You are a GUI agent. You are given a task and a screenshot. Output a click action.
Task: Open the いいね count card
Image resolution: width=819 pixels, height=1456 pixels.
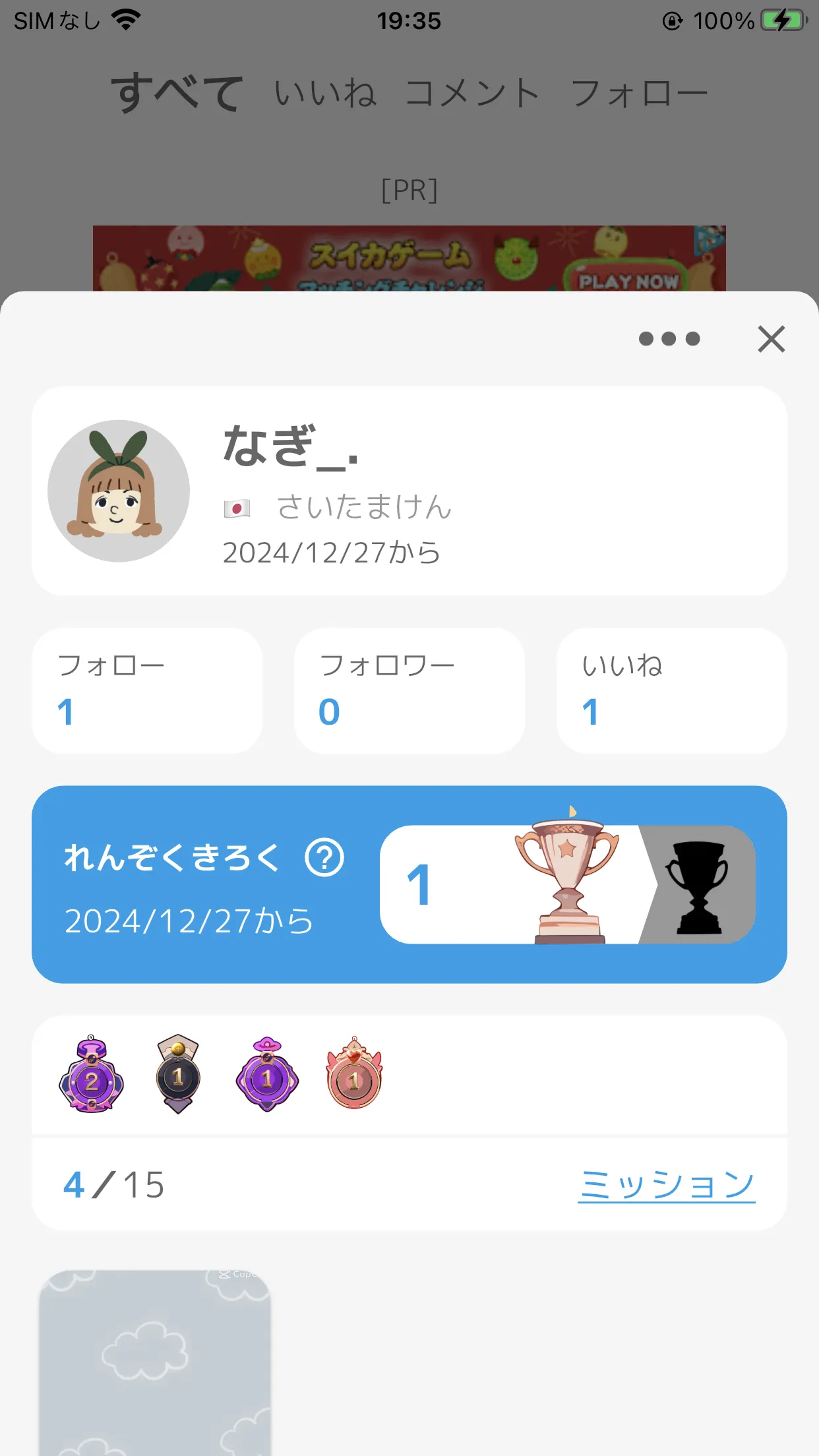pos(671,690)
